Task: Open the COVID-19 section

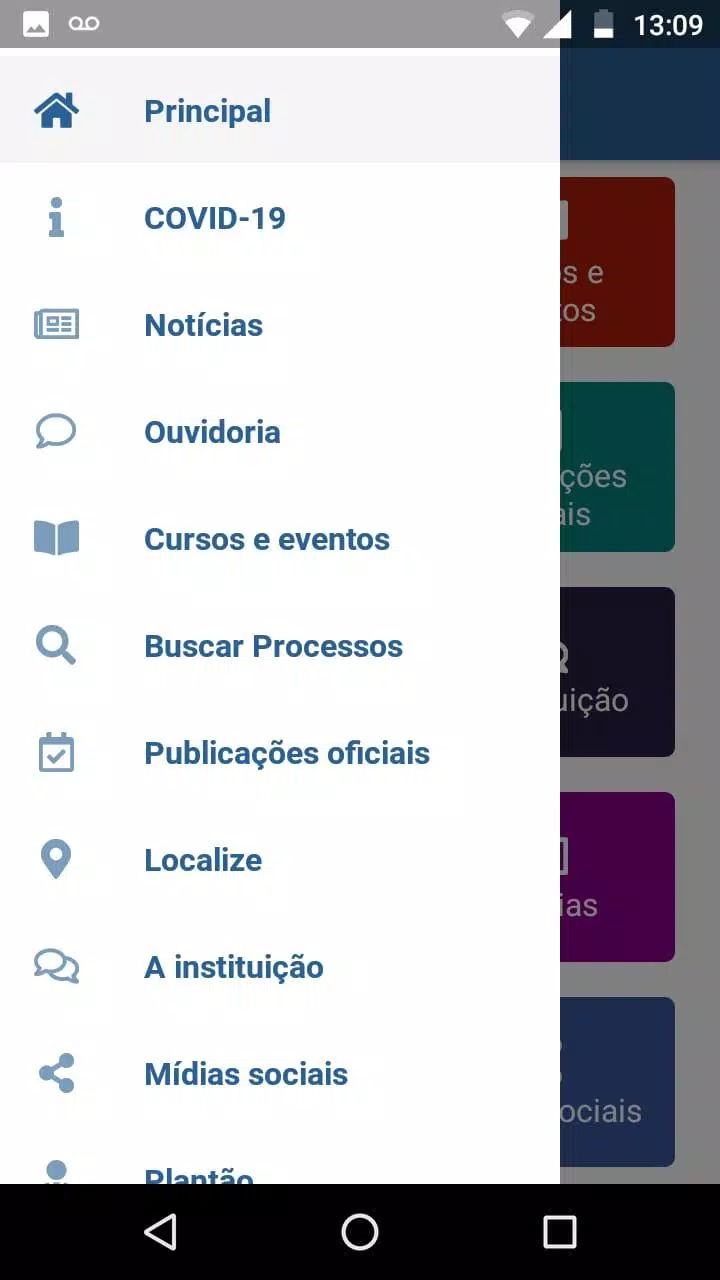Action: tap(280, 218)
